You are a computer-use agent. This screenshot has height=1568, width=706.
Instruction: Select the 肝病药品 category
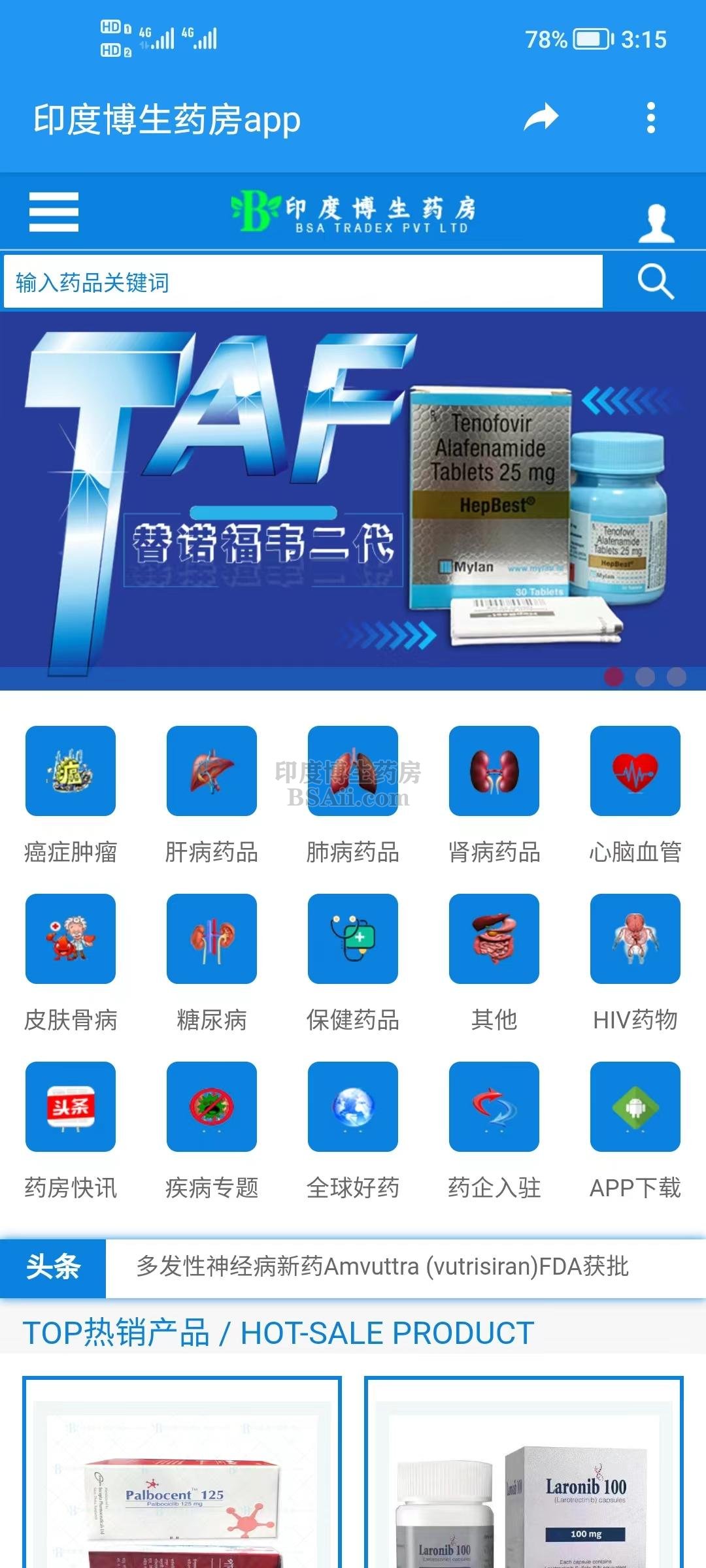coord(212,772)
